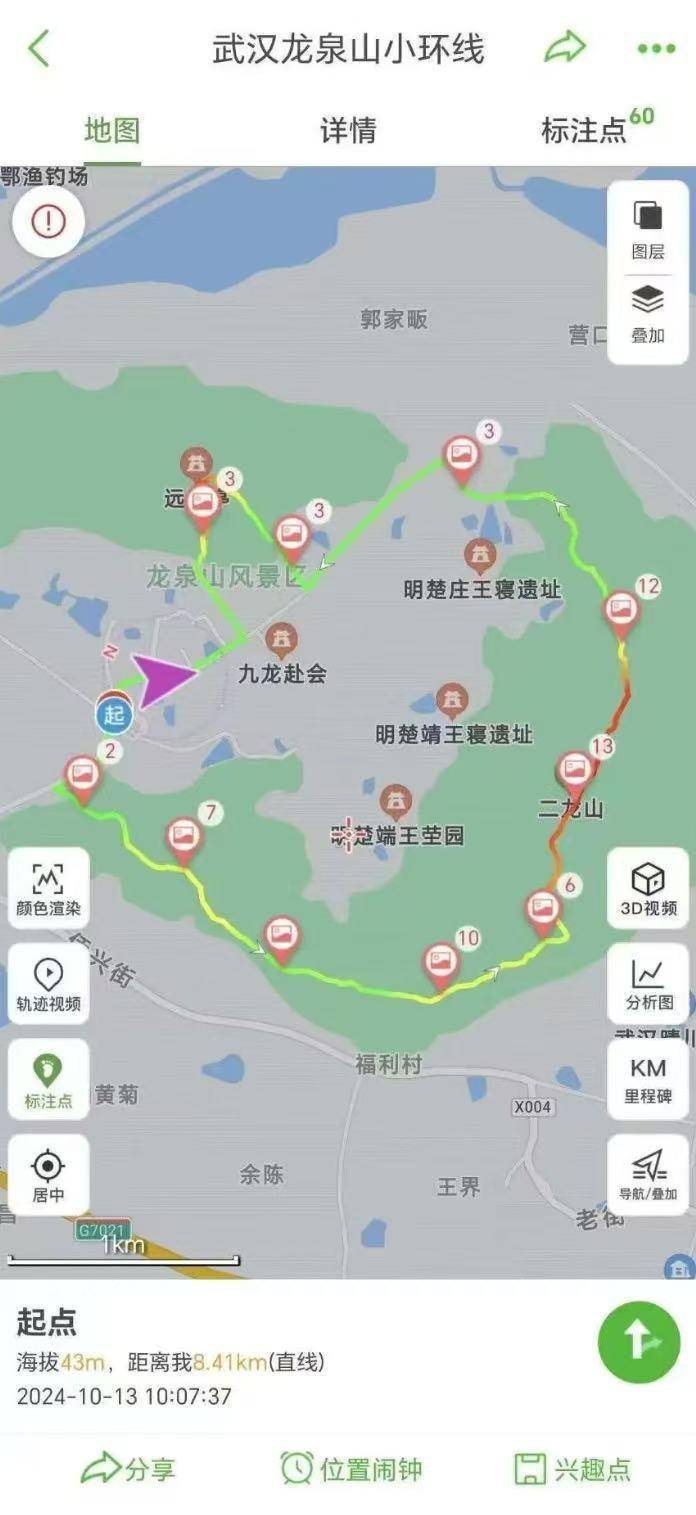The width and height of the screenshot is (696, 1515).
Task: Show KM 里程碑 milestones
Action: 648,1079
